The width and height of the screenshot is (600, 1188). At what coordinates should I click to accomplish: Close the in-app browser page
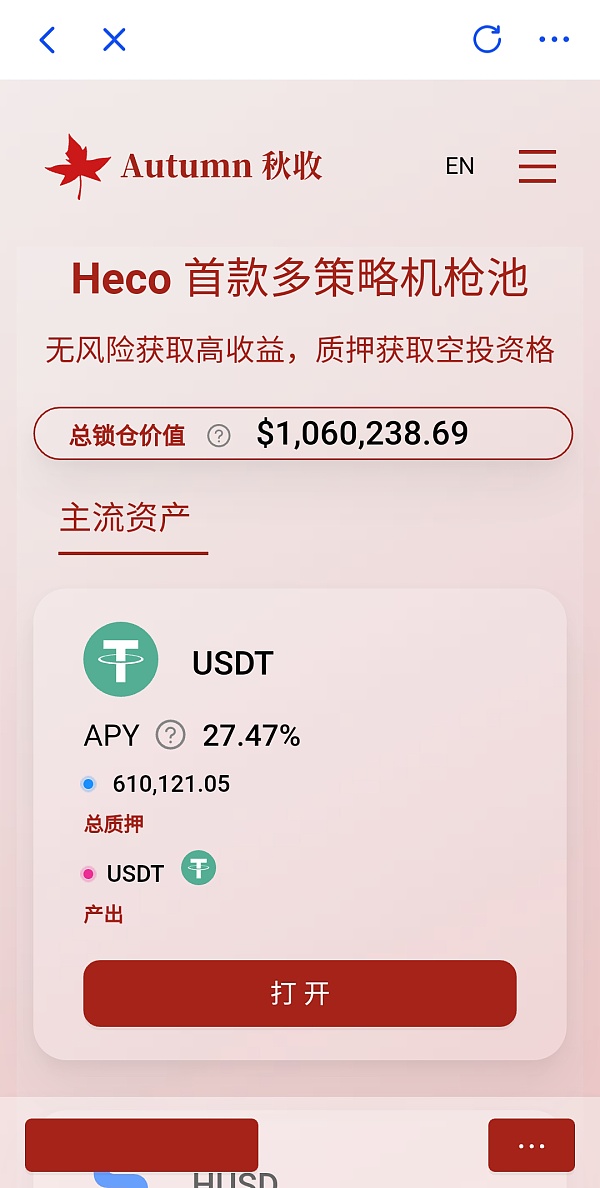tap(114, 40)
